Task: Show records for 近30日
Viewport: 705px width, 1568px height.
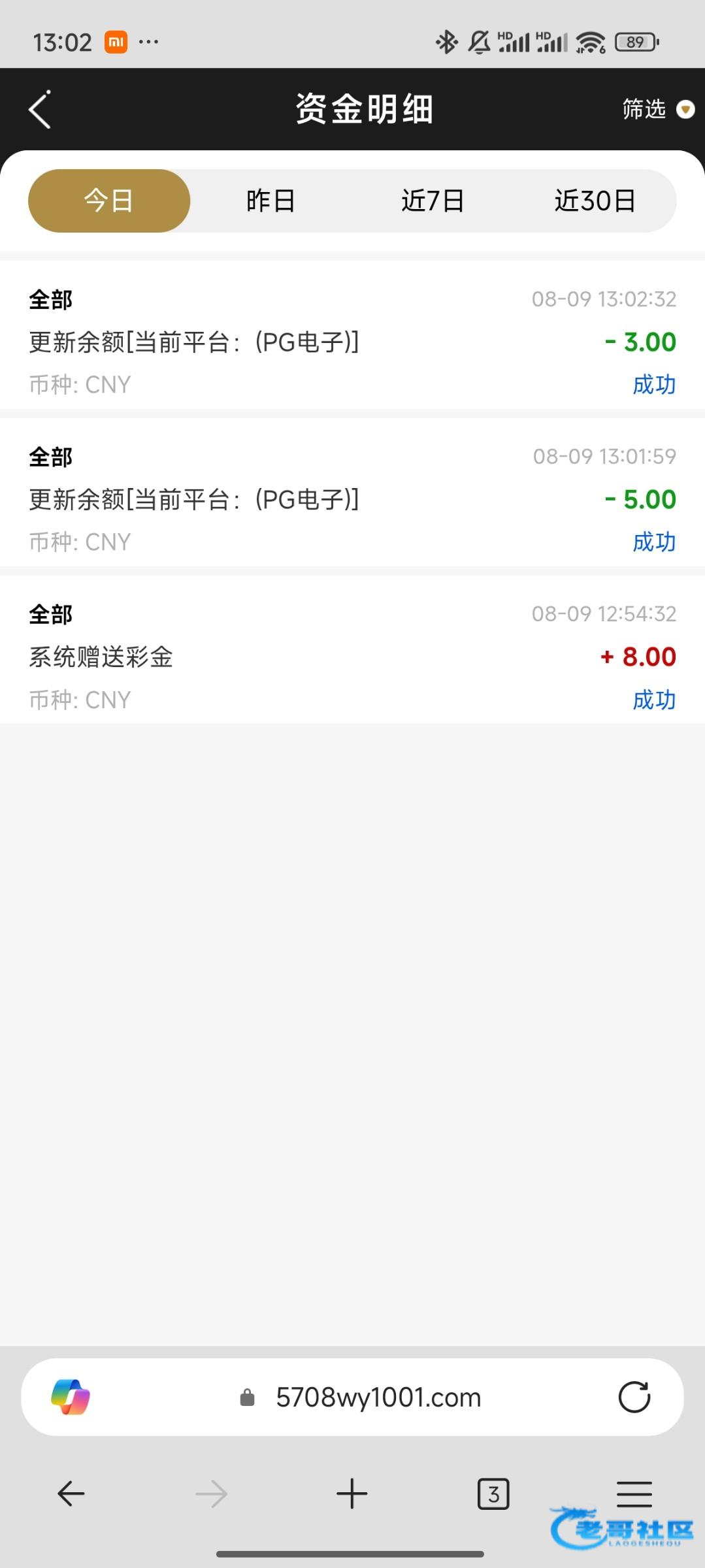Action: click(595, 201)
